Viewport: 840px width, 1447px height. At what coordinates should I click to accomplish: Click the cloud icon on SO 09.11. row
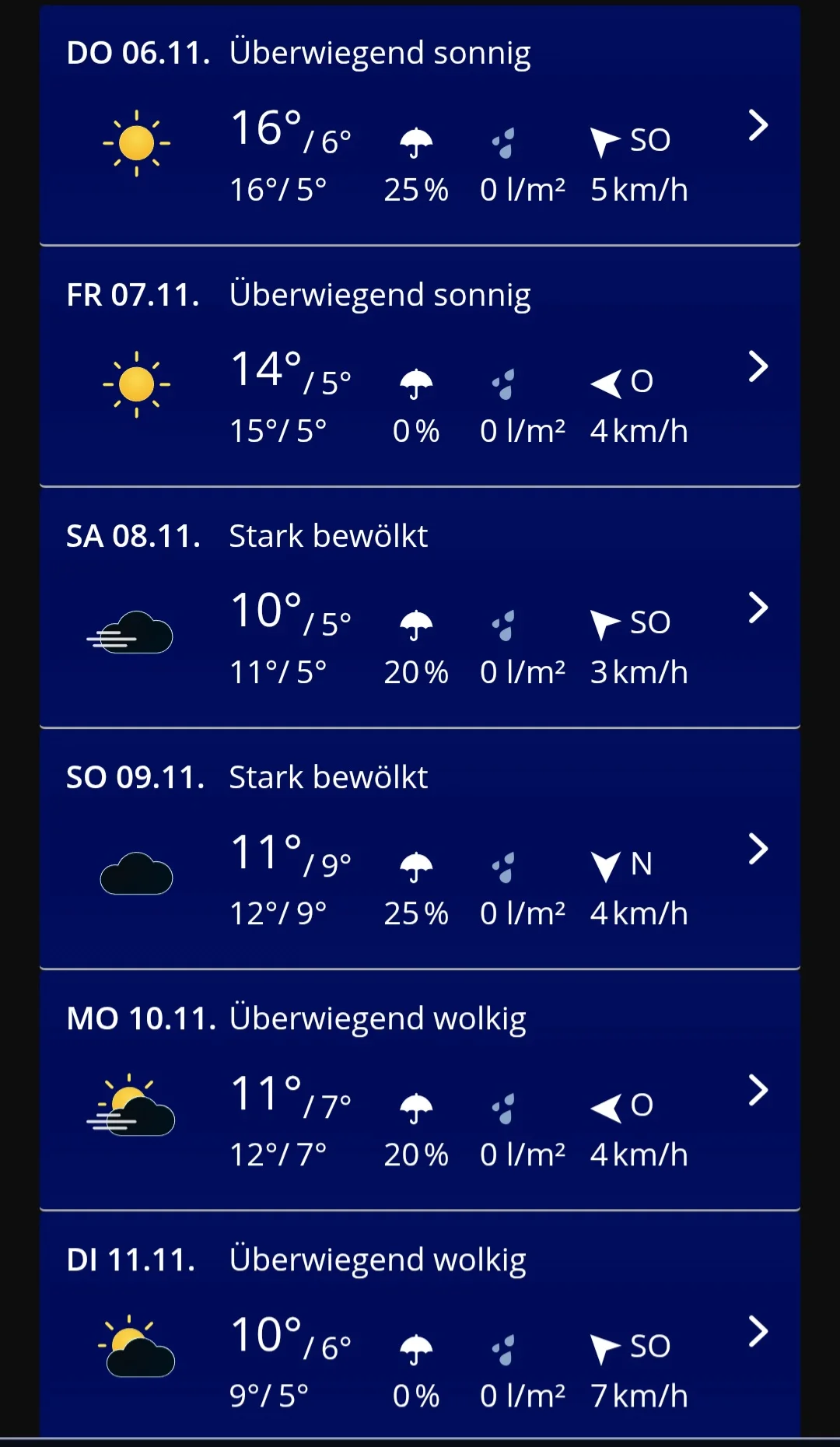point(136,871)
